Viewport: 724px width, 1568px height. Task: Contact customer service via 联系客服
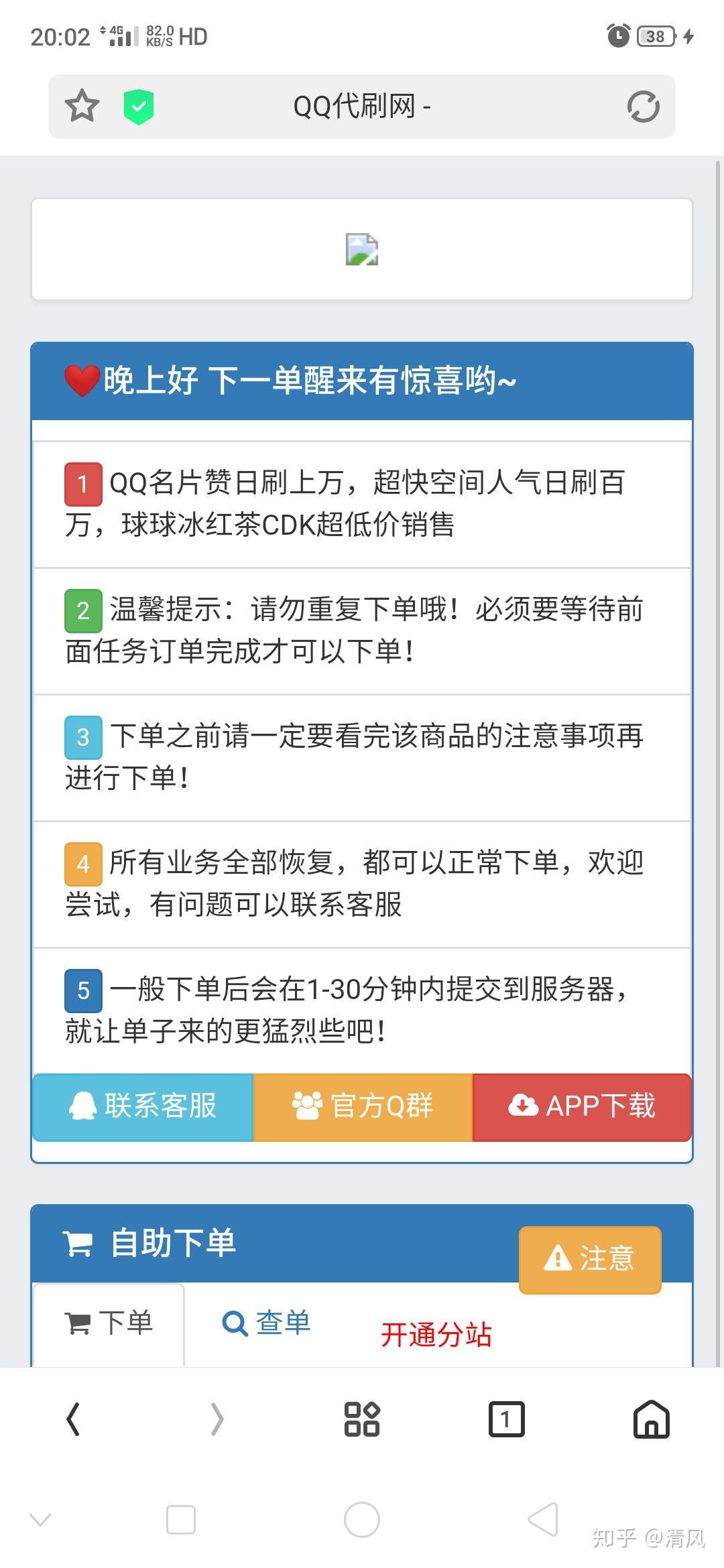tap(143, 1106)
